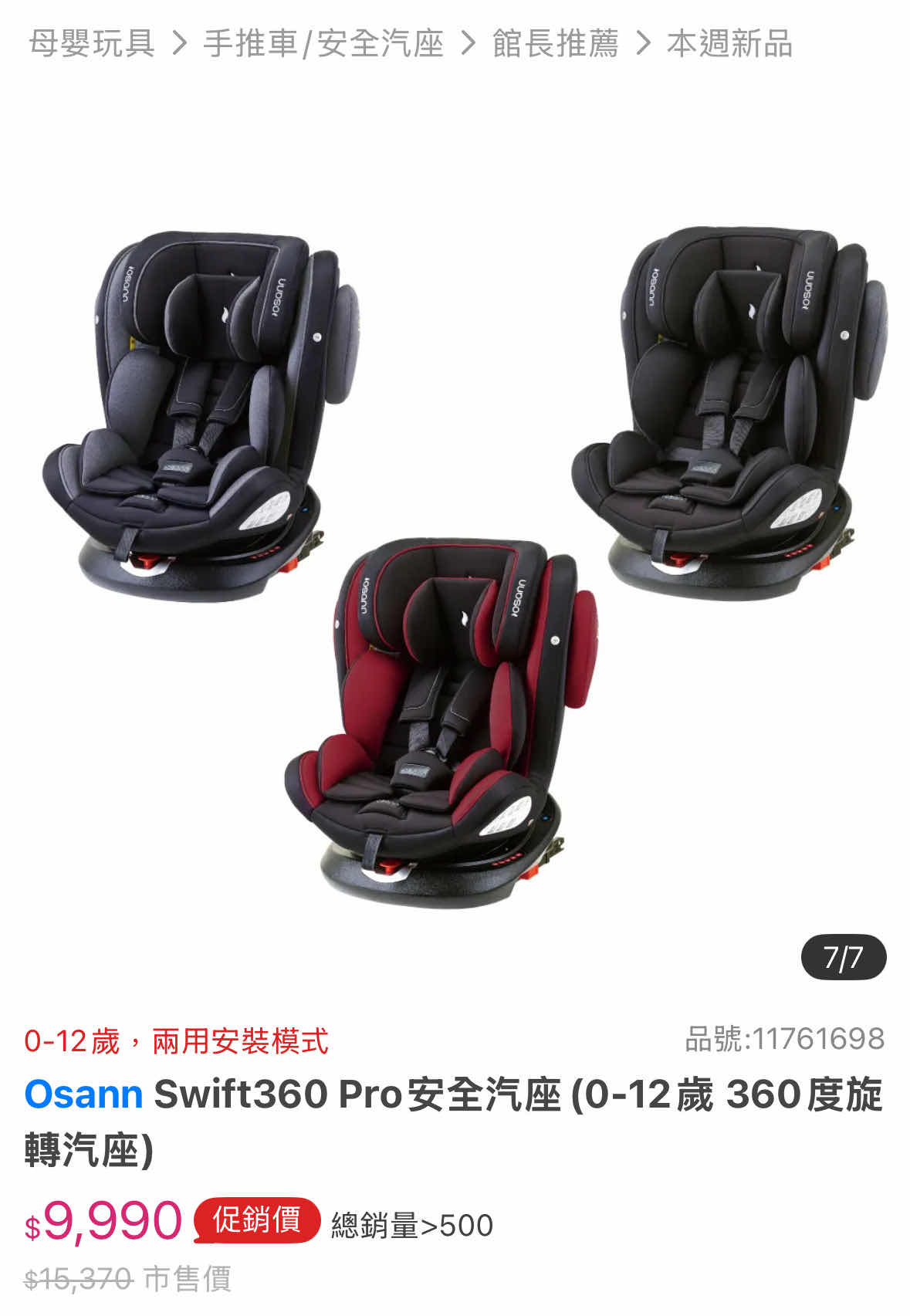
Task: Select the 本週新品 breadcrumb link
Action: pos(729,44)
